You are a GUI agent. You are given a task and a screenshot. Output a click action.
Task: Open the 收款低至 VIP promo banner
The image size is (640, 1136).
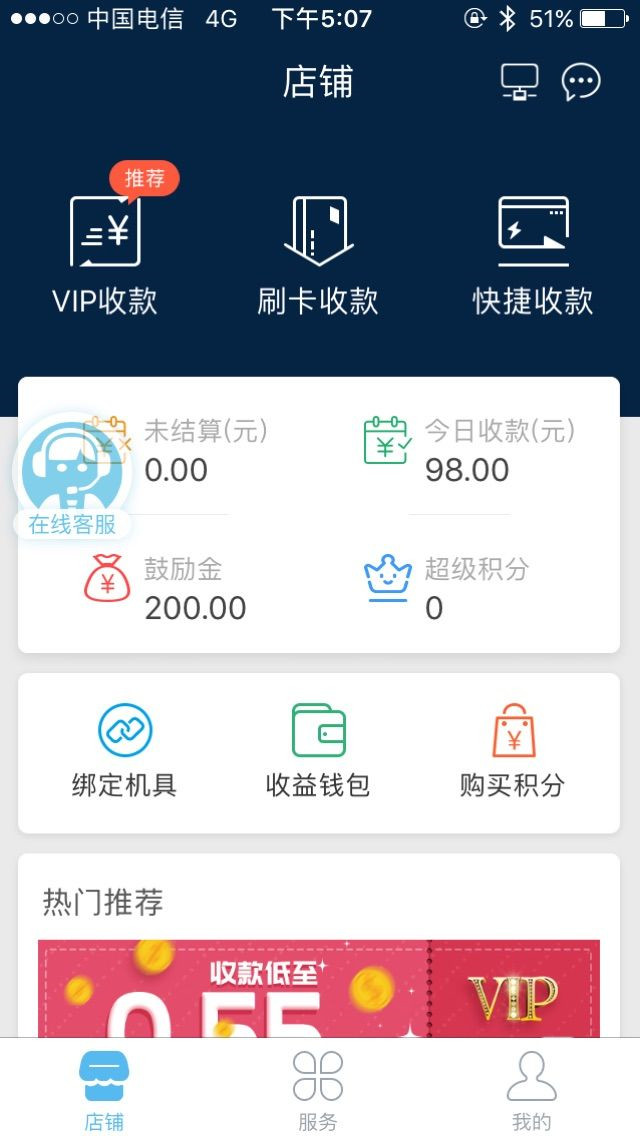click(x=318, y=988)
